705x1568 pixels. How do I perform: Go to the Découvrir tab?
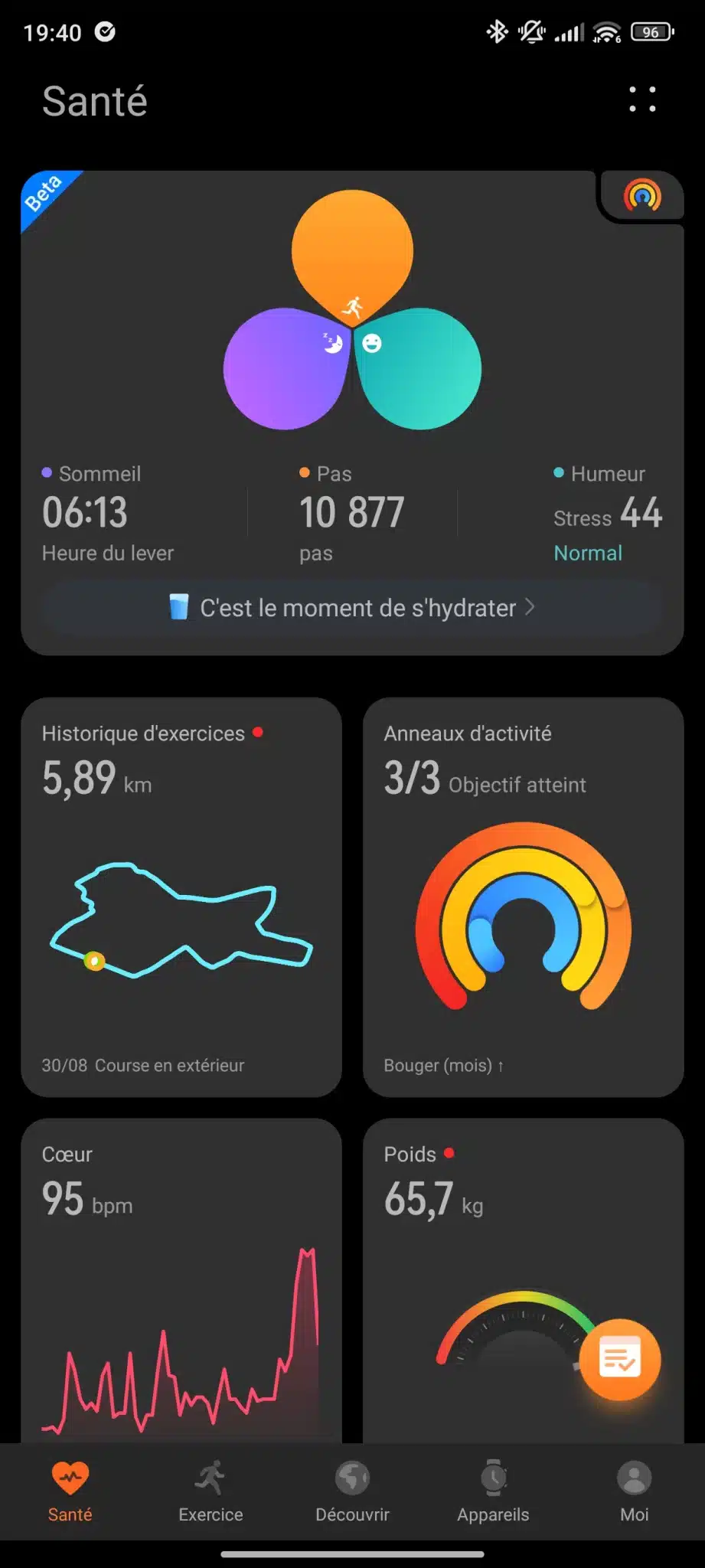[x=352, y=1491]
